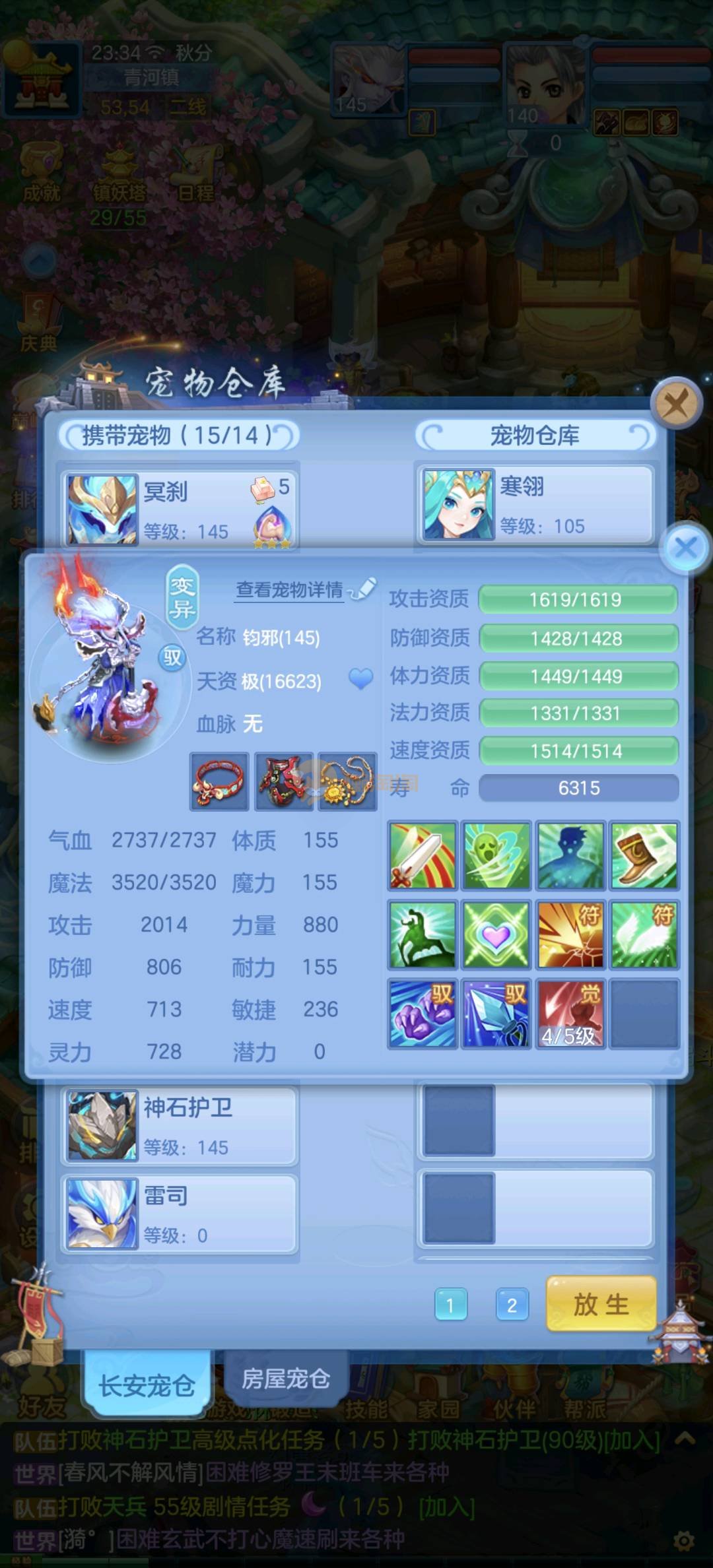713x1568 pixels.
Task: View the 觉 awakening skill 4/5级
Action: [570, 1014]
